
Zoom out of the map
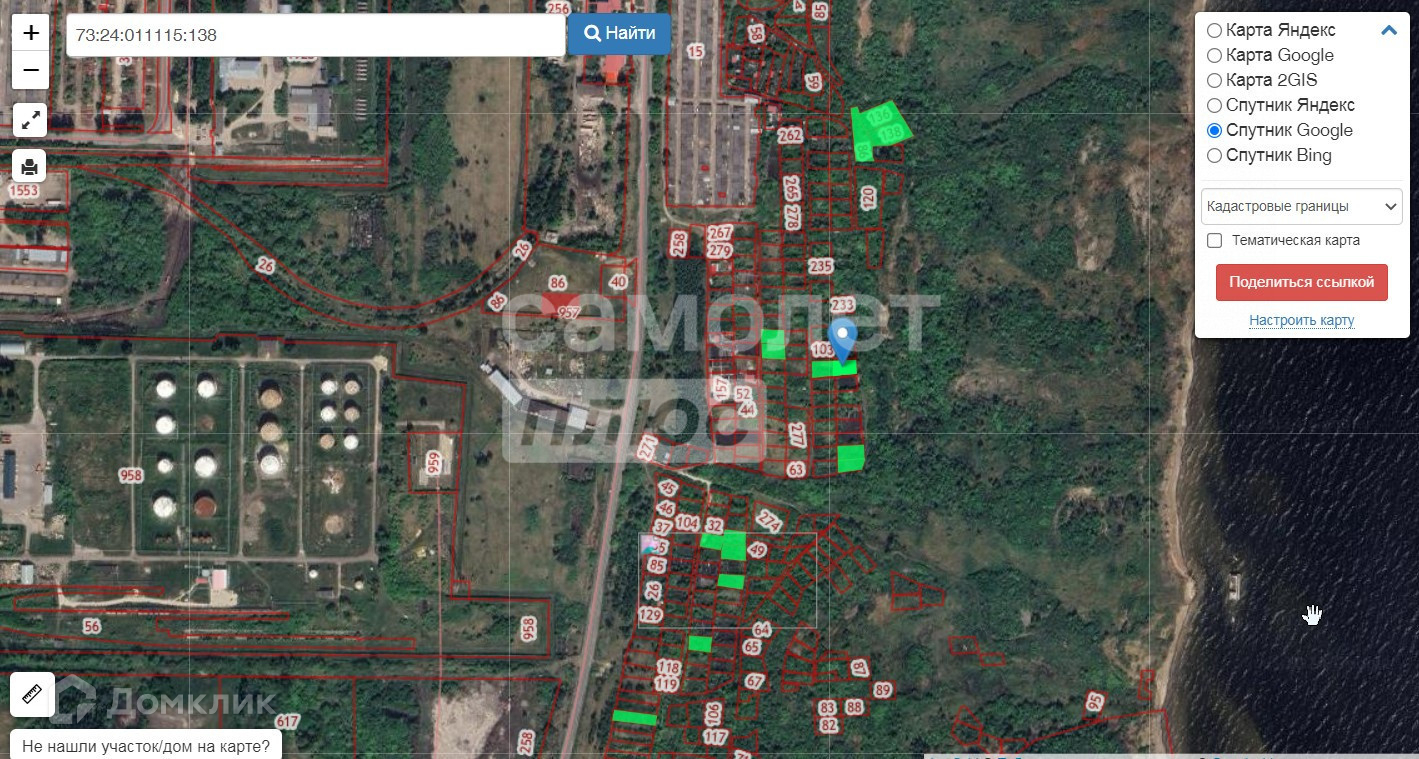[x=31, y=70]
